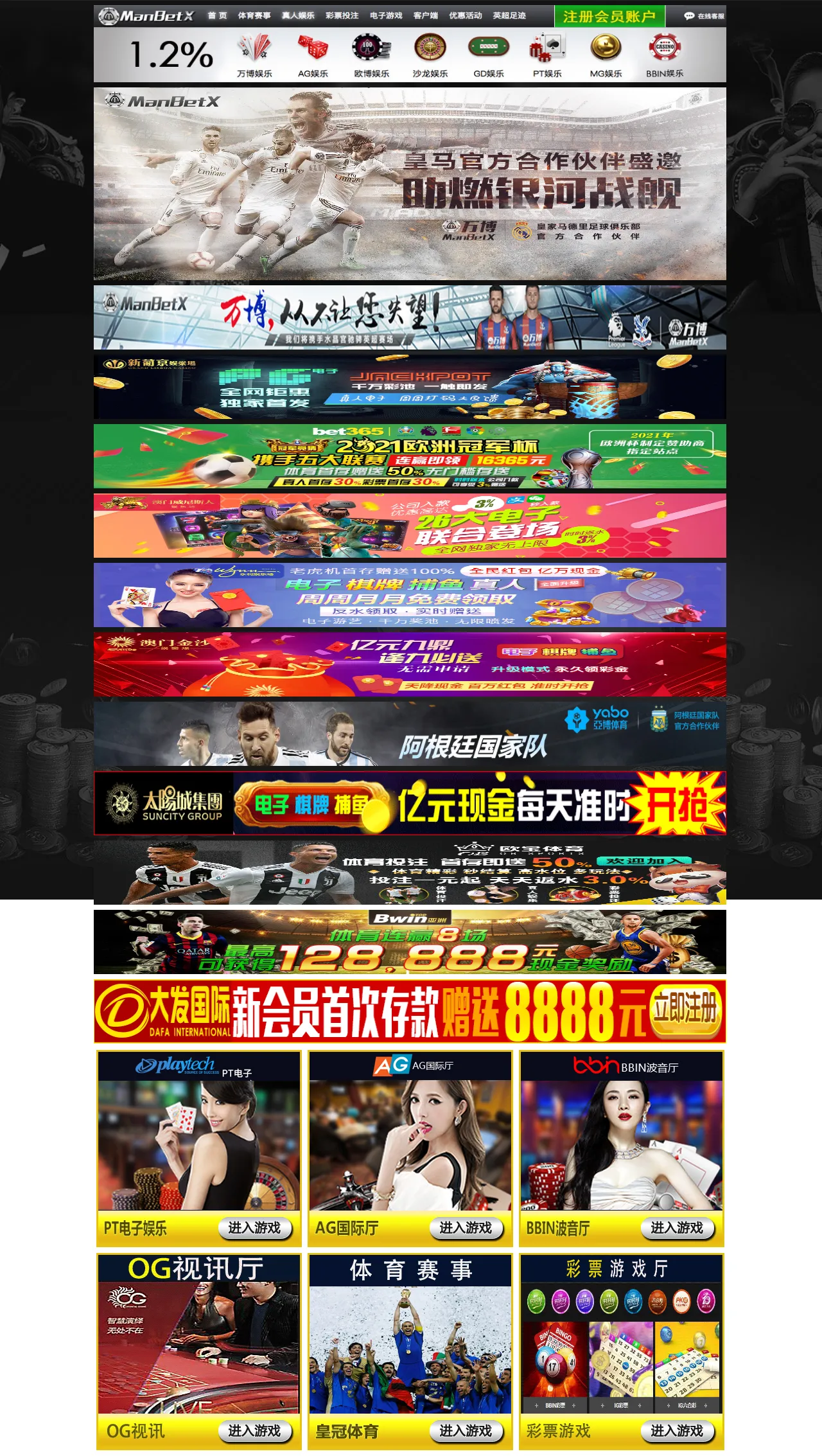Enter the 彩票游戏 lottery hall
This screenshot has height=1456, width=822.
click(677, 1431)
